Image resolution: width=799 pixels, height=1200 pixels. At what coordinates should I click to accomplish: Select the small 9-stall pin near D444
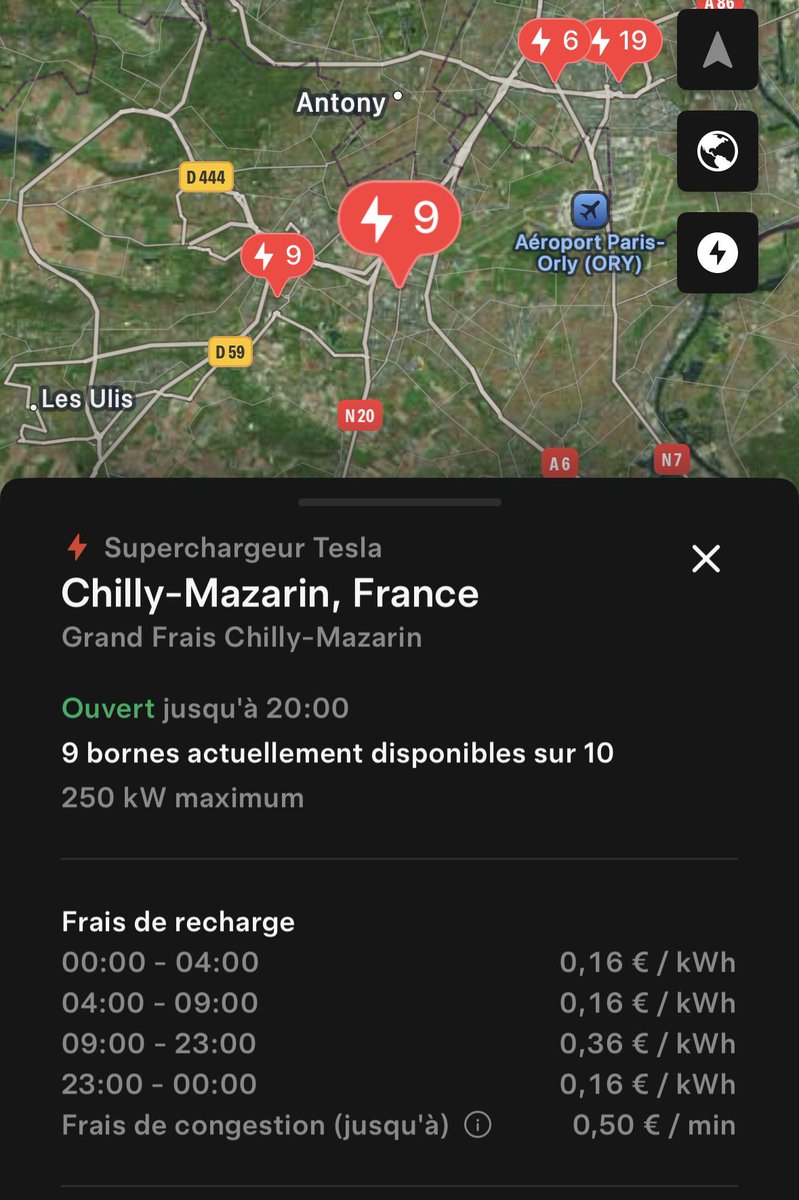(x=277, y=258)
